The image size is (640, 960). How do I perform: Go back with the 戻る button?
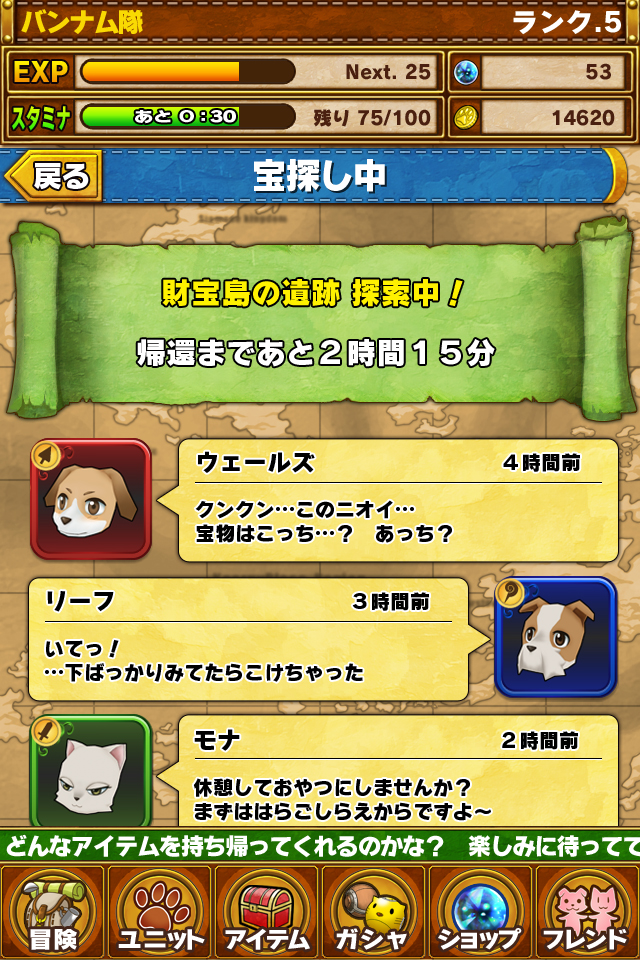[x=55, y=177]
